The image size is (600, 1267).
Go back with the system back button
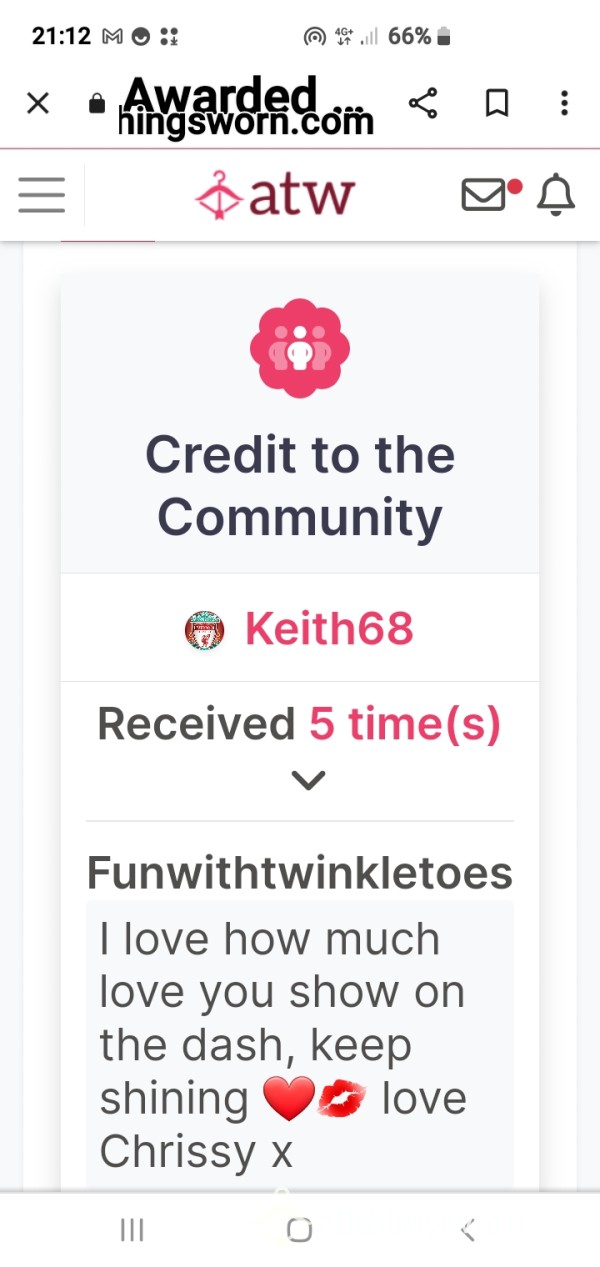(468, 1230)
